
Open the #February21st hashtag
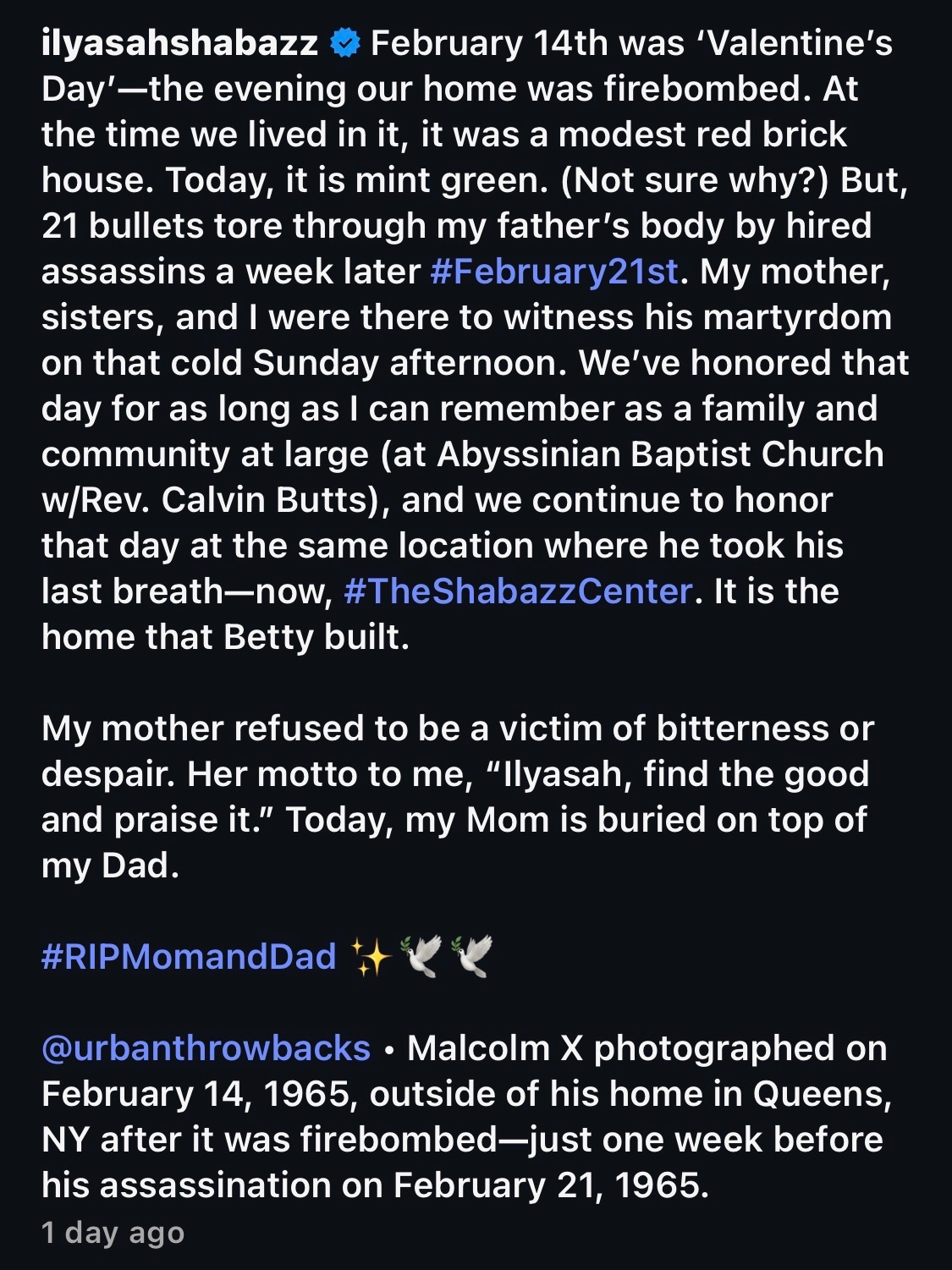click(x=553, y=272)
